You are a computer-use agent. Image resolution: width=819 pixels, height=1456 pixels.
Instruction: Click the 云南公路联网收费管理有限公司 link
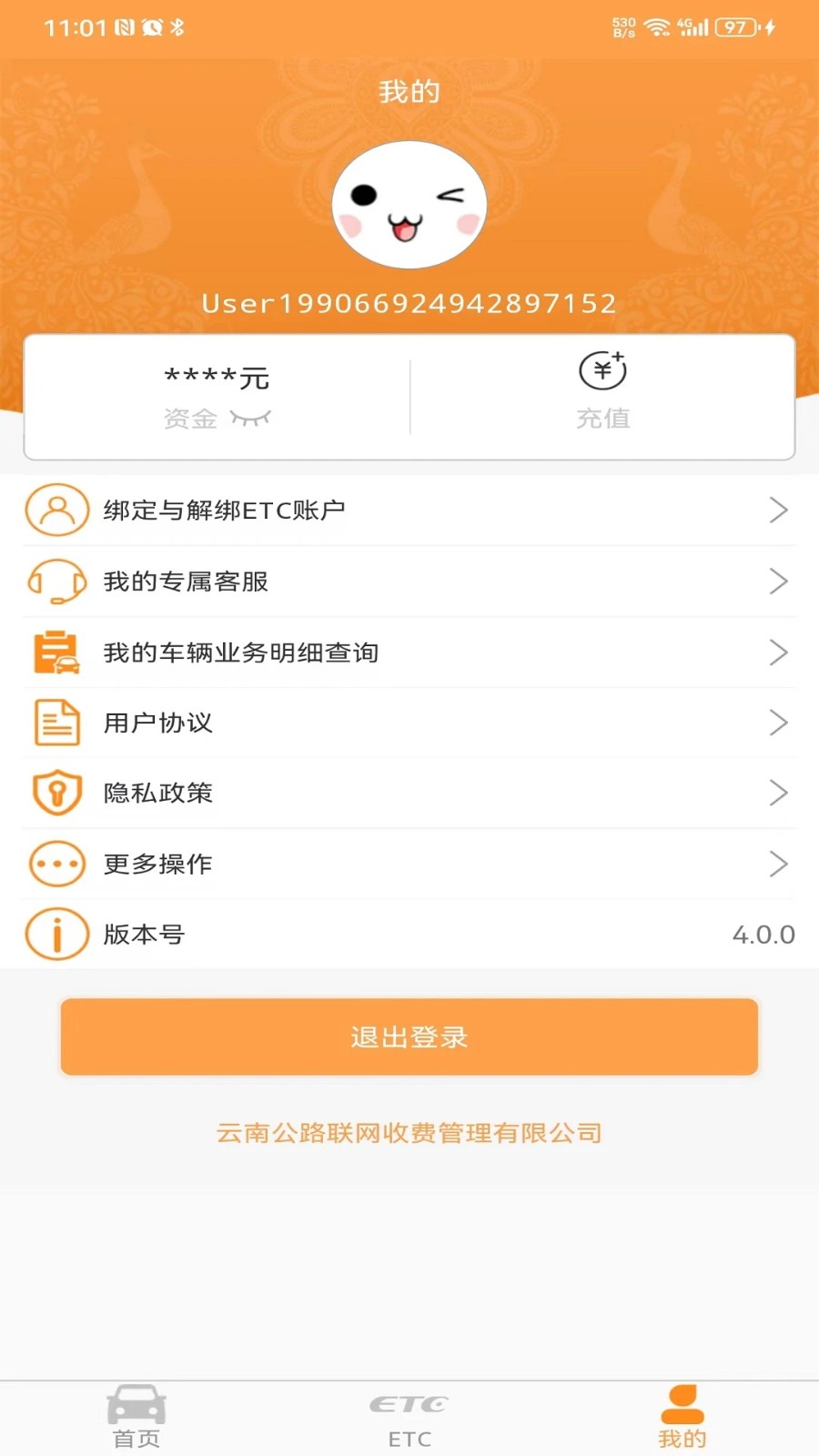coord(409,1133)
